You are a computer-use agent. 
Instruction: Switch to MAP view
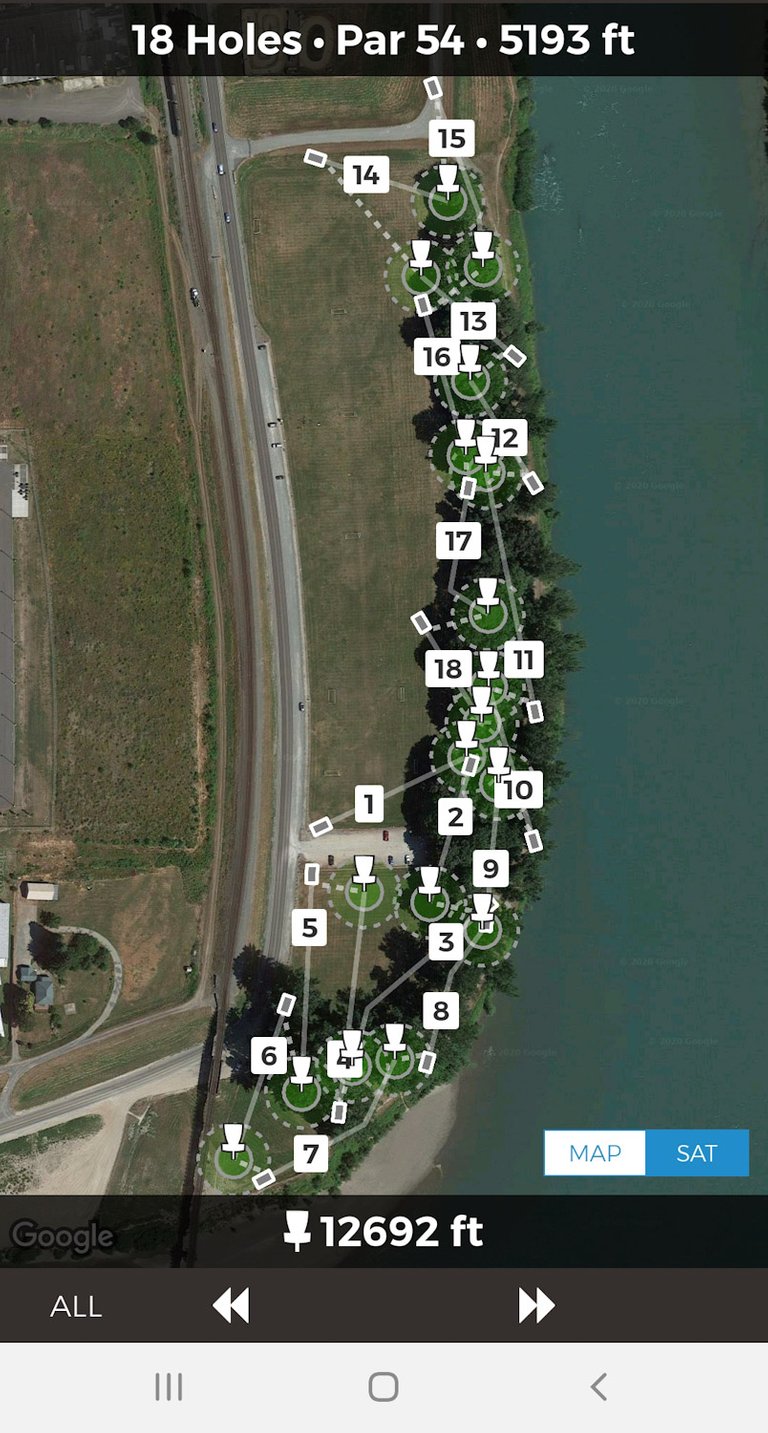[595, 1153]
